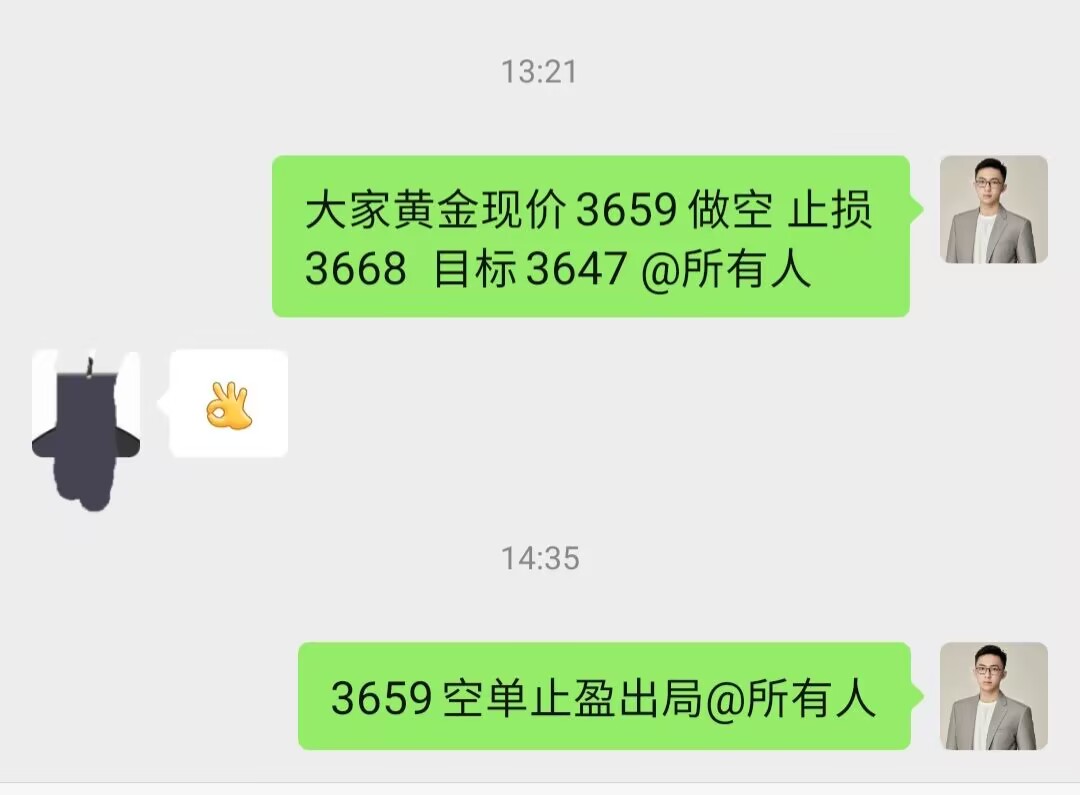The image size is (1080, 795).
Task: Open sender's avatar beside the 3659 做空 message
Action: pos(993,209)
